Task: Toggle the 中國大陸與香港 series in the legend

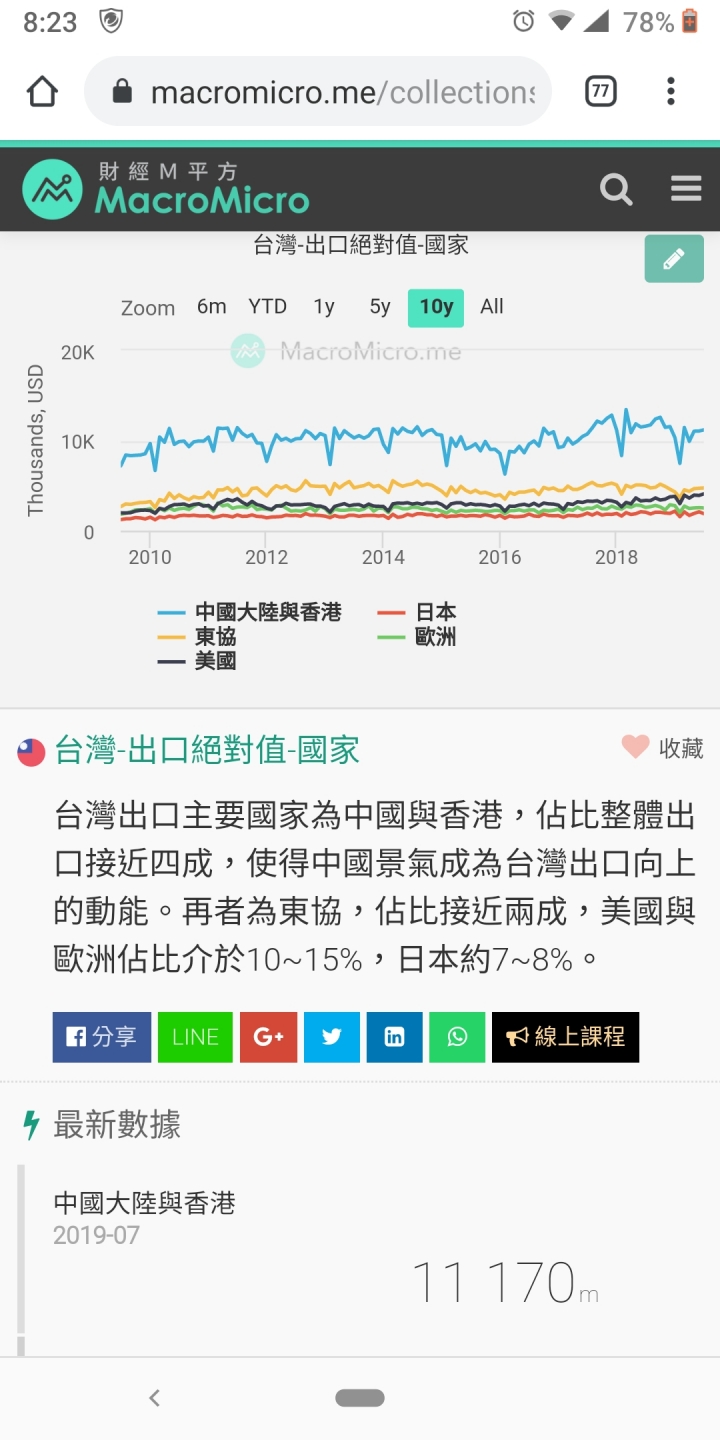Action: (x=250, y=612)
